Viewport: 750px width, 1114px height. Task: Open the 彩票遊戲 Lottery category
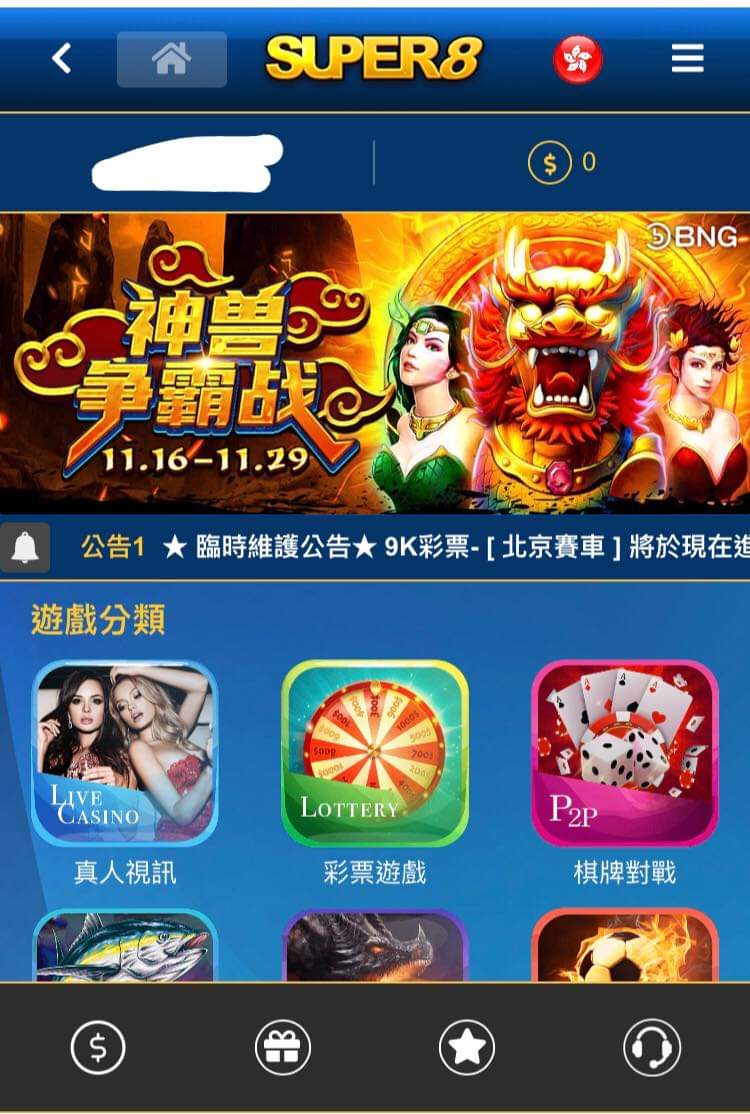pos(375,753)
